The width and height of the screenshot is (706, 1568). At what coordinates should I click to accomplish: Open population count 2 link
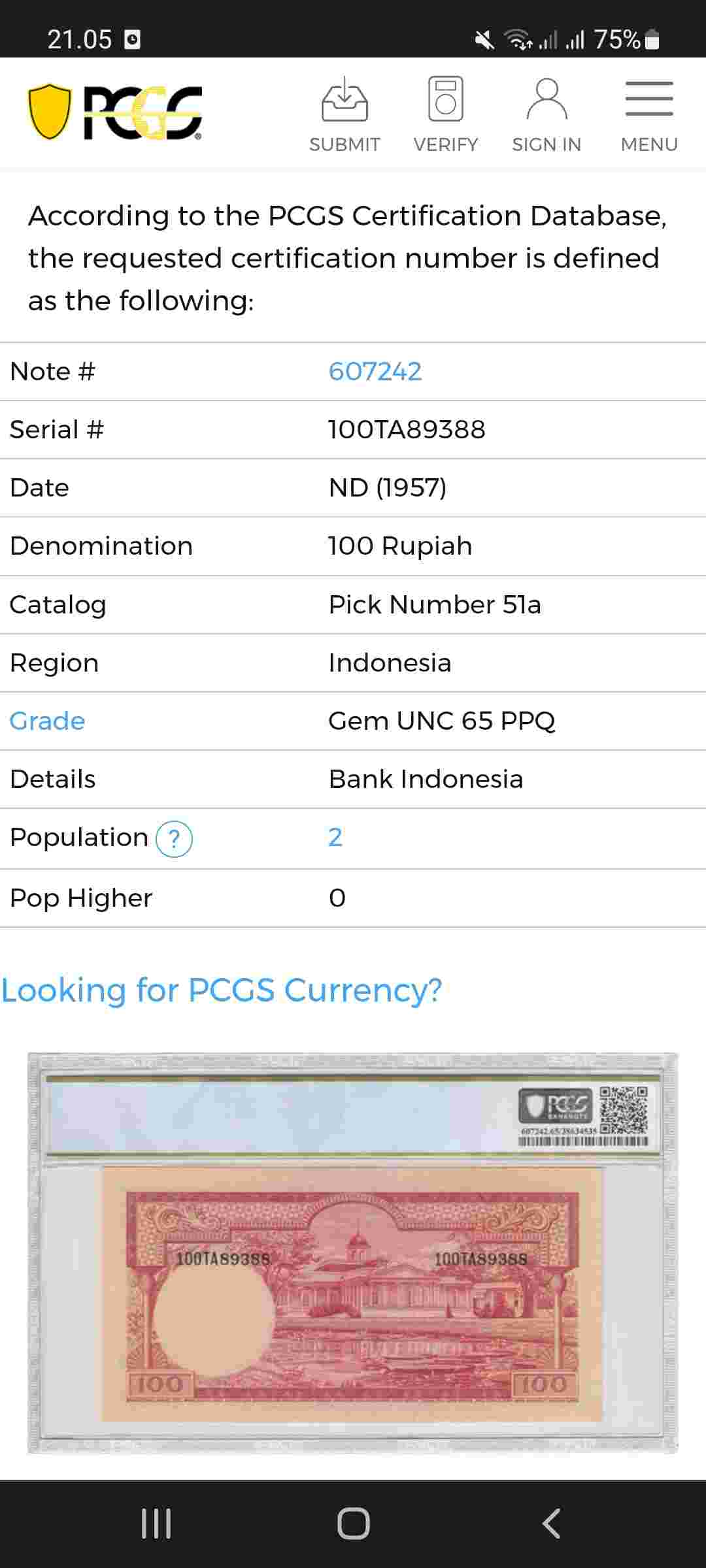coord(335,838)
